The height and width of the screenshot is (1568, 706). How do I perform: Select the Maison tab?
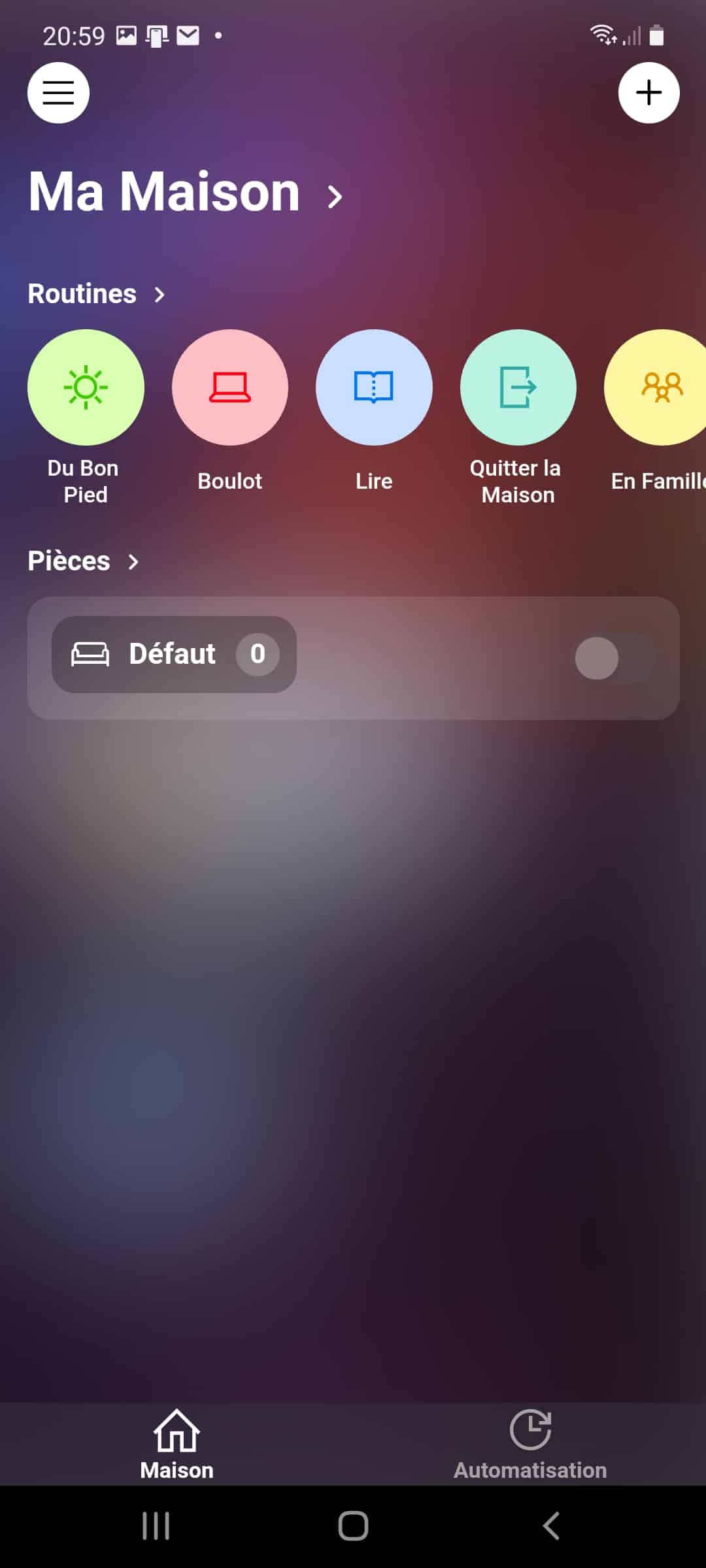[176, 1445]
